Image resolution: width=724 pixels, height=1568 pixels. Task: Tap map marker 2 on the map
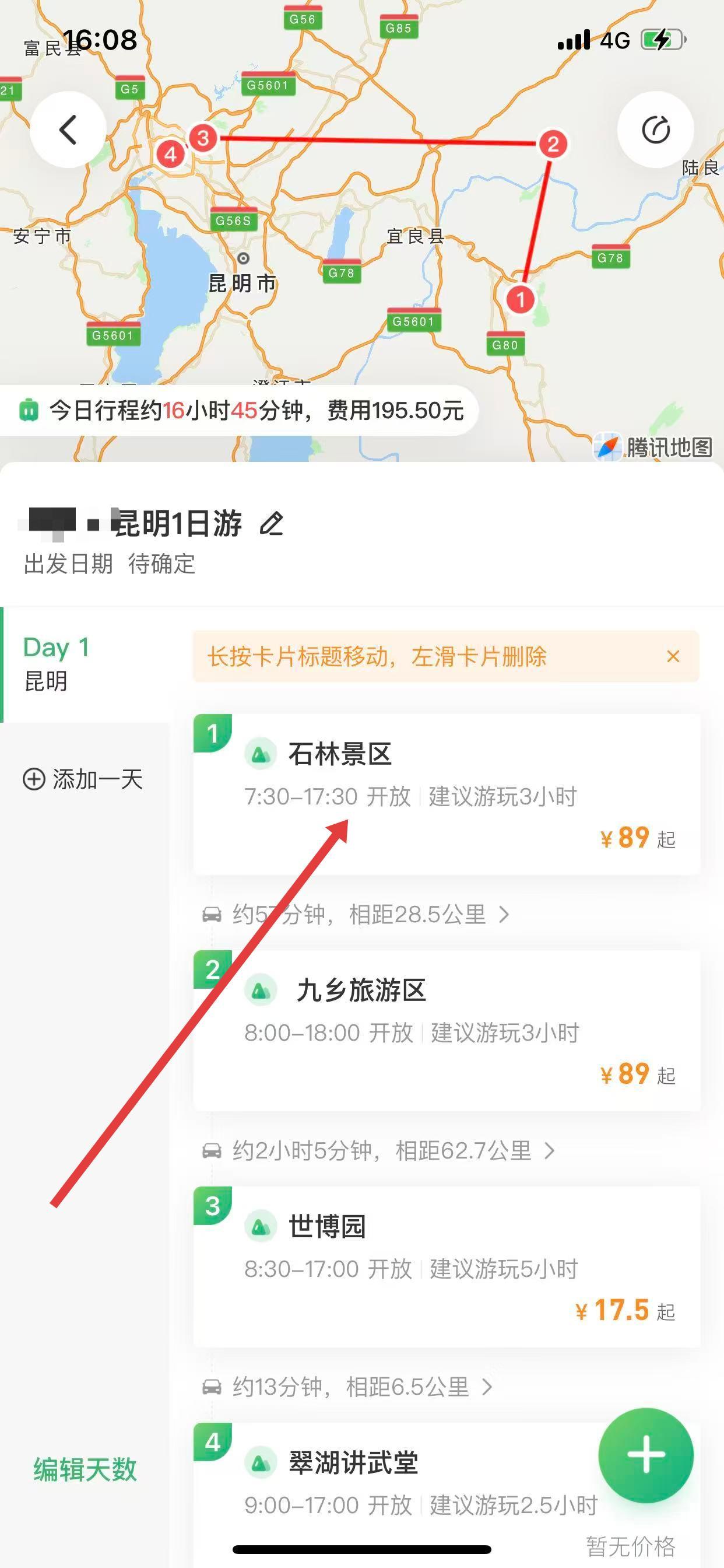point(553,144)
